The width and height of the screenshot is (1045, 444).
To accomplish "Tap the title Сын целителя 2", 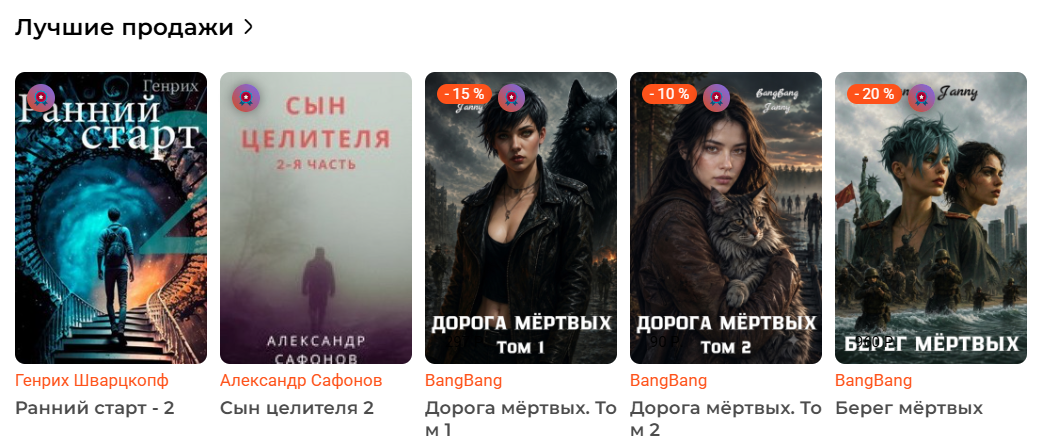I will click(297, 408).
